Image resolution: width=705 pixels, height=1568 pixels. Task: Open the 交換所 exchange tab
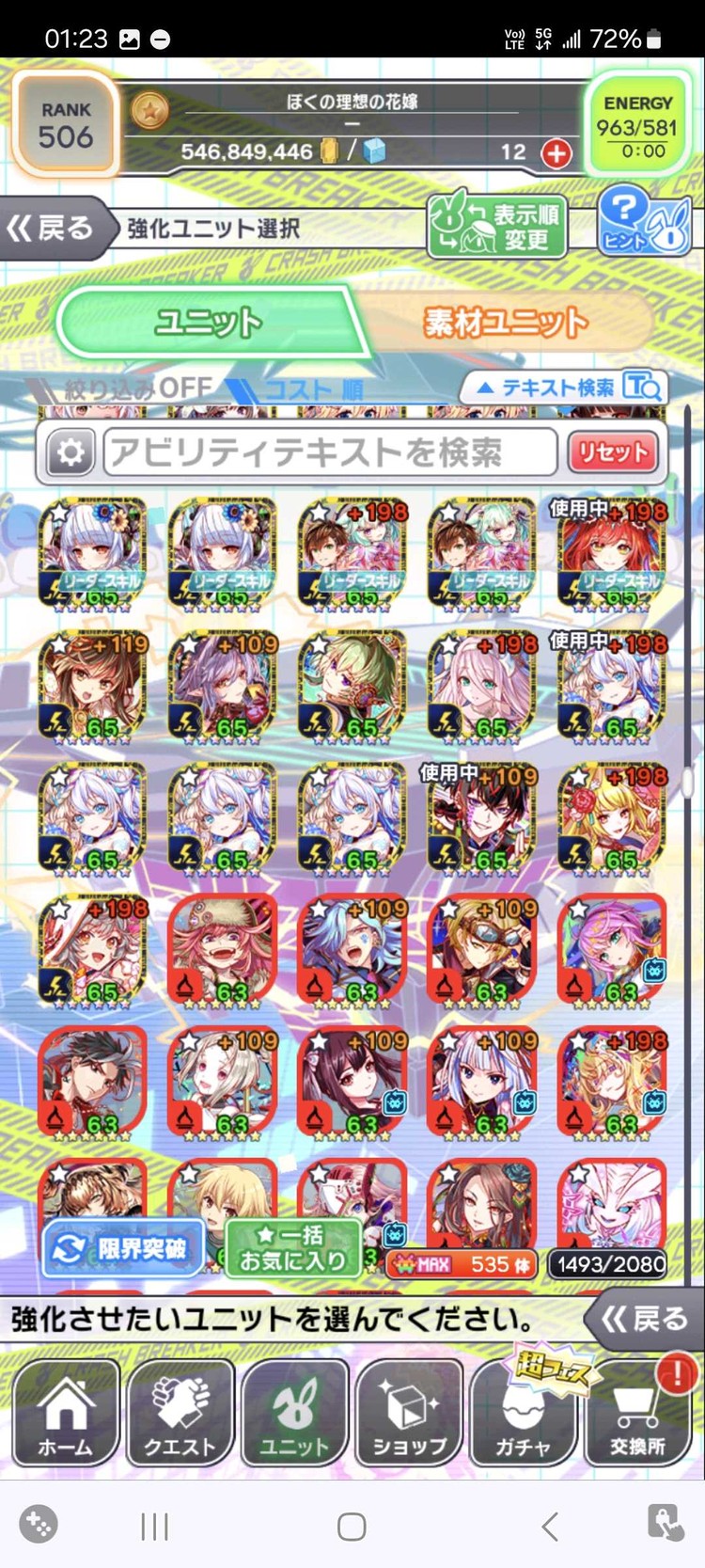638,1414
